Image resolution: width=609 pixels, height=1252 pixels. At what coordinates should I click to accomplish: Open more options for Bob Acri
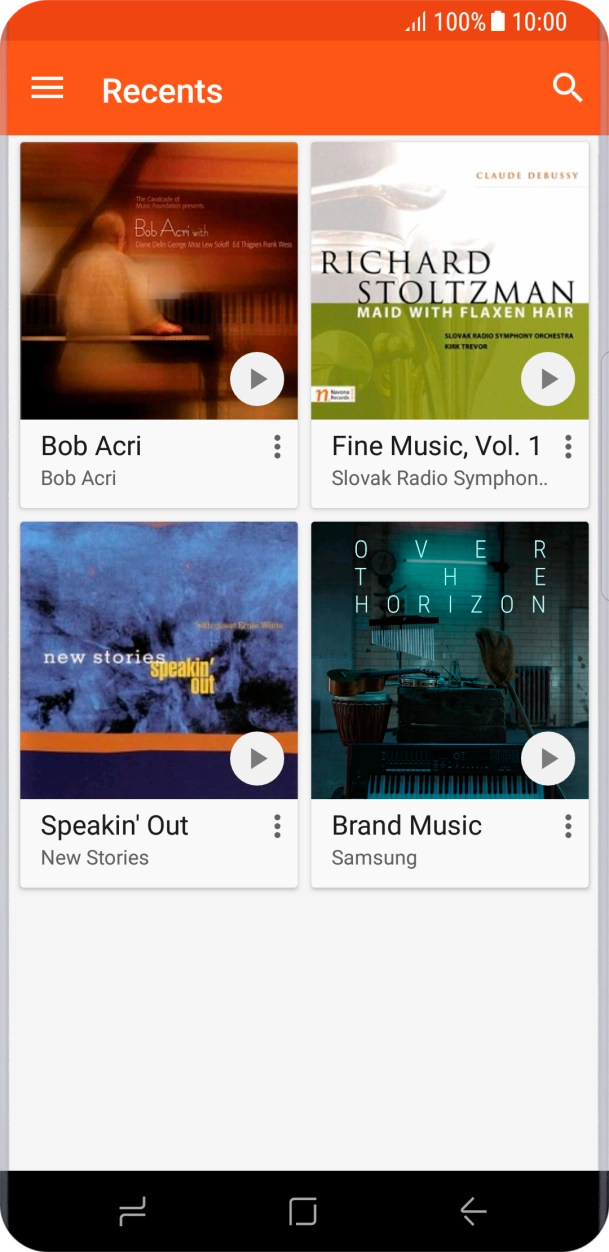[x=277, y=447]
